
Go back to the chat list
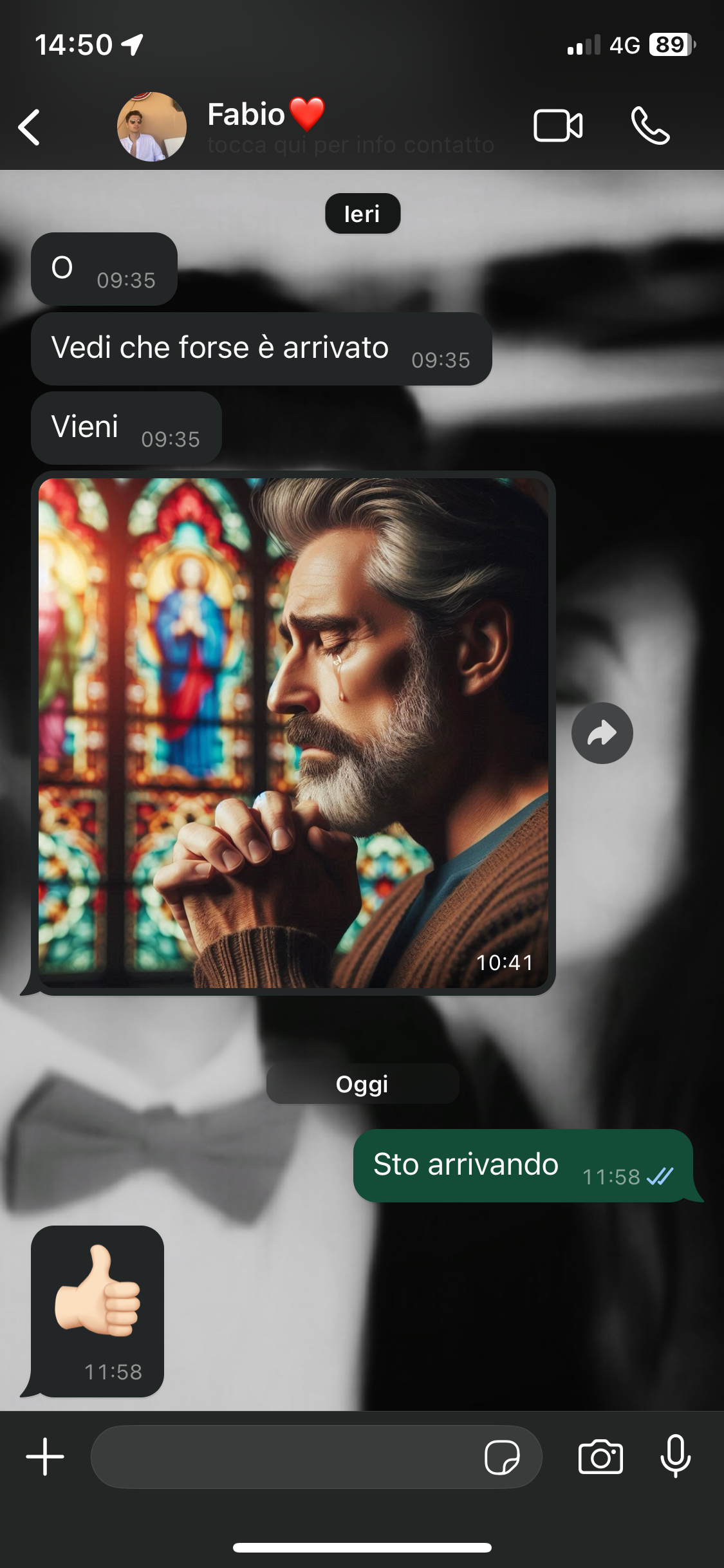[30, 127]
